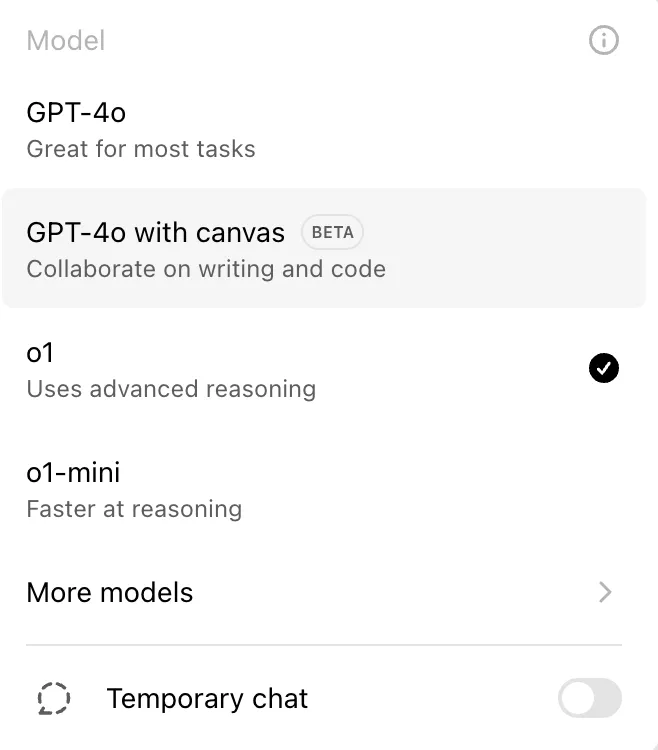Screen dimensions: 658x750
Task: Pick the o1 advanced reasoning model
Action: point(170,370)
